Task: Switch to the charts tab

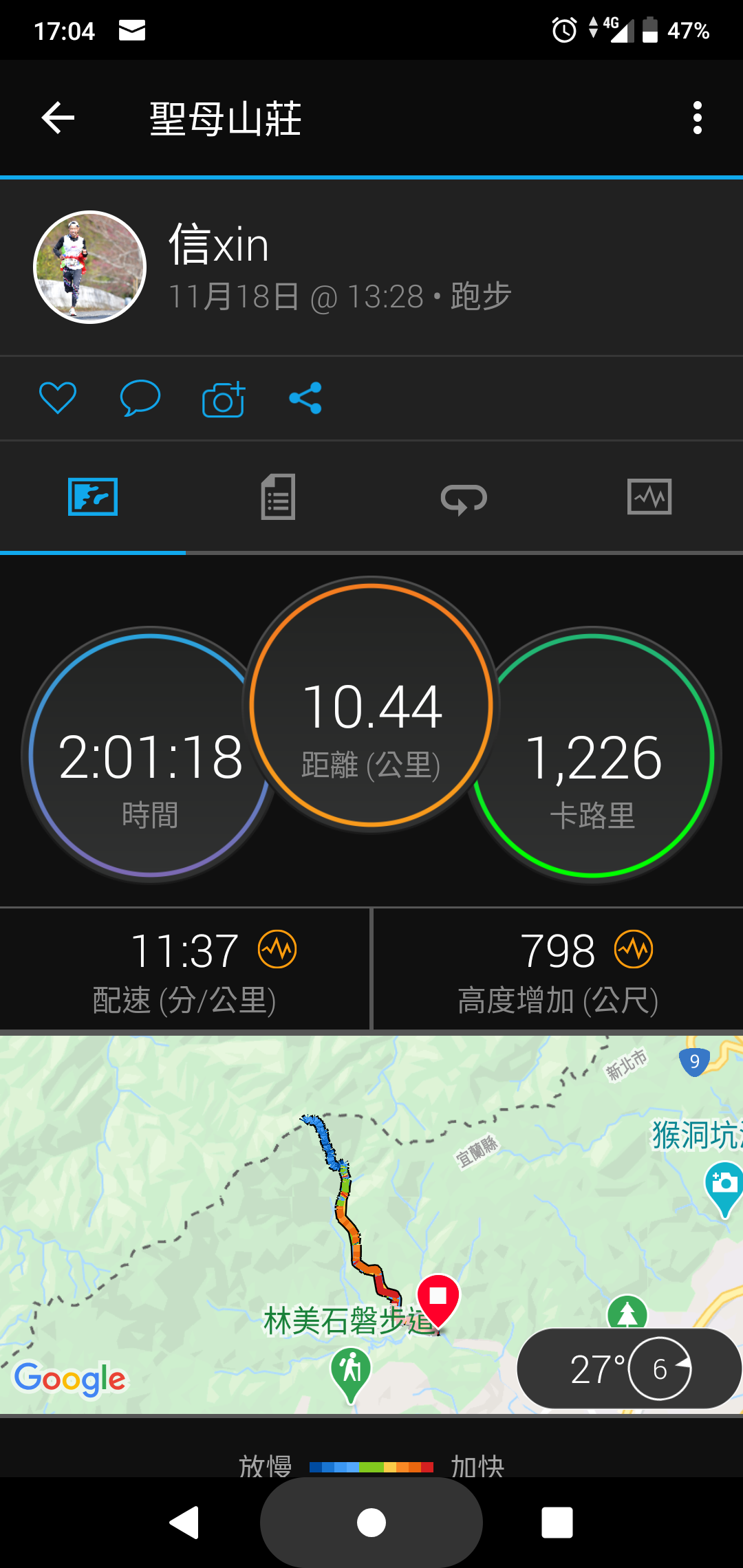Action: [649, 497]
